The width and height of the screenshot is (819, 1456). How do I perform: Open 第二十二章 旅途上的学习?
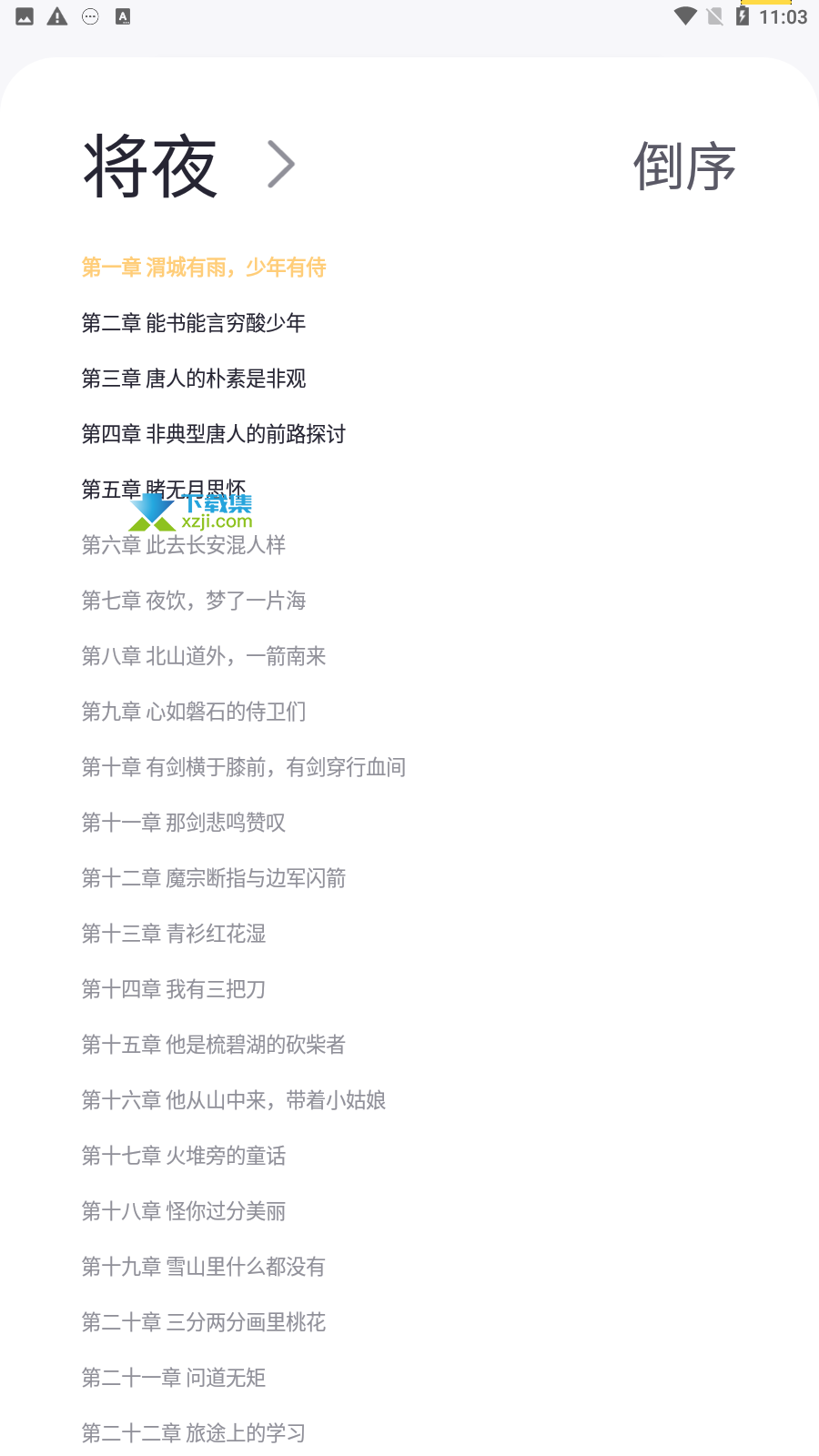click(x=194, y=1433)
